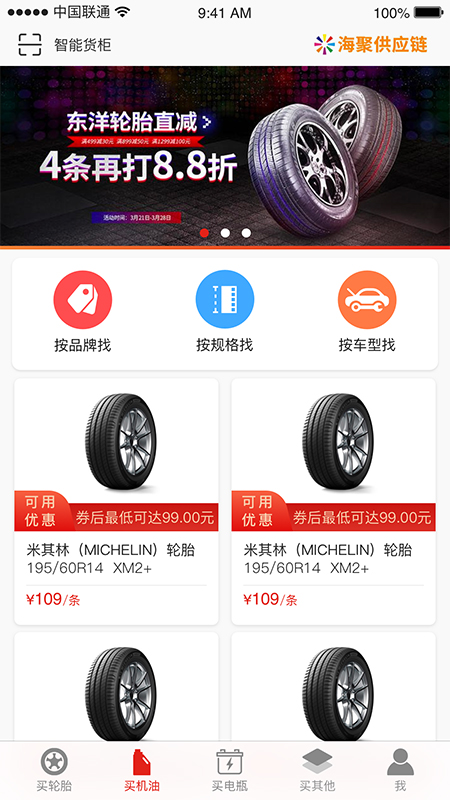Choose 按规格找 to search by specification
The image size is (450, 800).
click(x=225, y=312)
